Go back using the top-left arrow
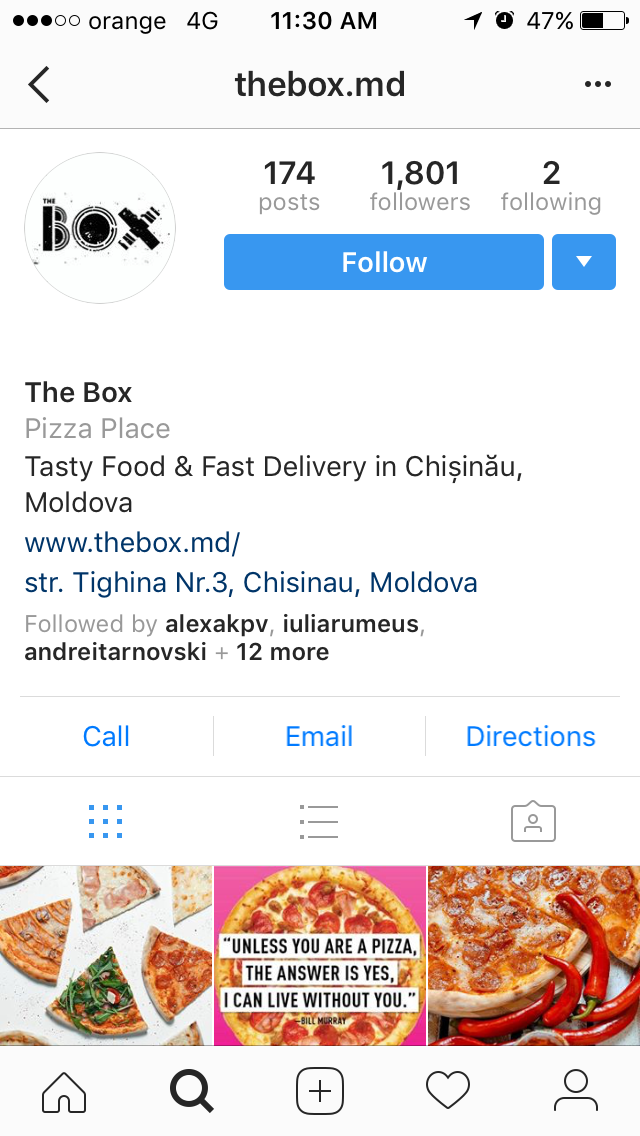This screenshot has height=1136, width=640. [x=39, y=85]
